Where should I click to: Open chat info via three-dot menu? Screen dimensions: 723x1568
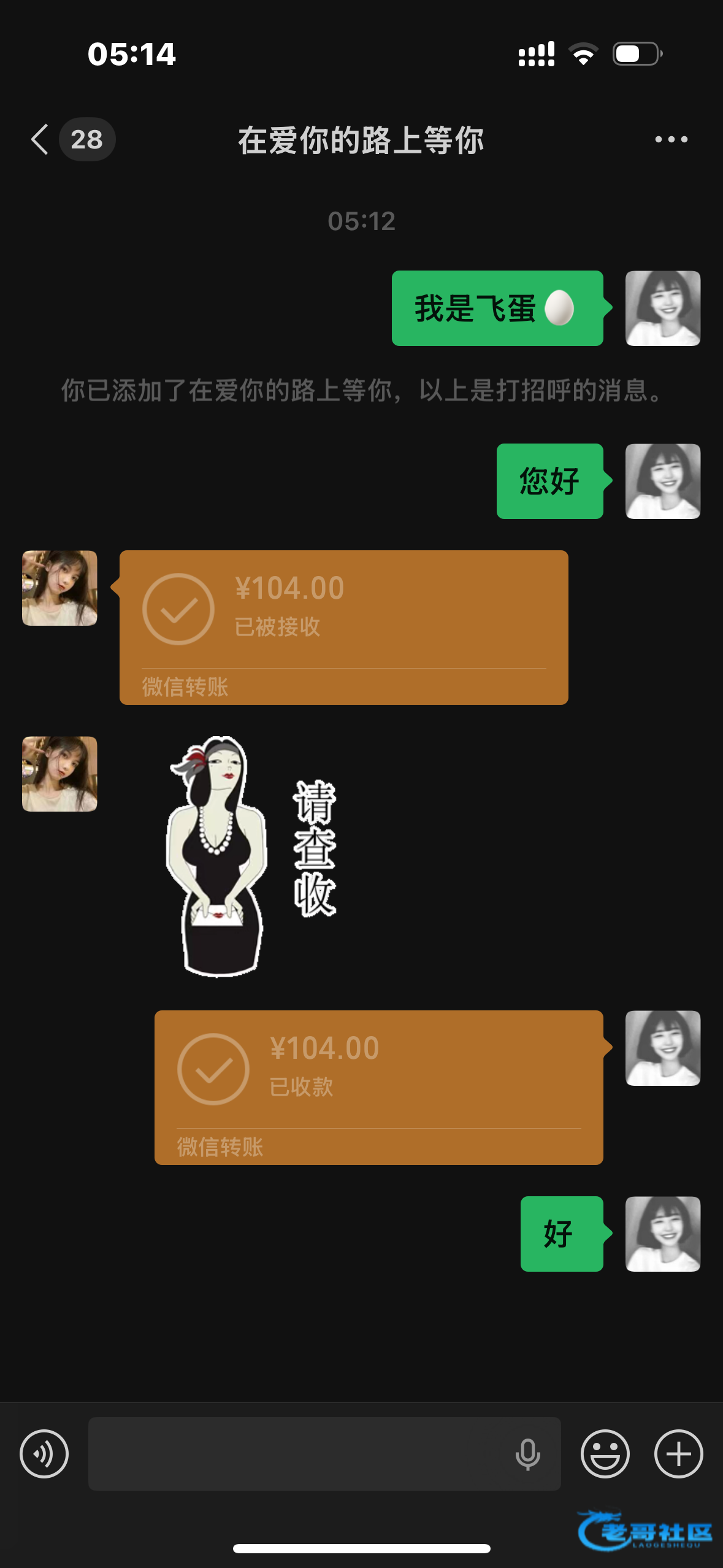tap(671, 139)
